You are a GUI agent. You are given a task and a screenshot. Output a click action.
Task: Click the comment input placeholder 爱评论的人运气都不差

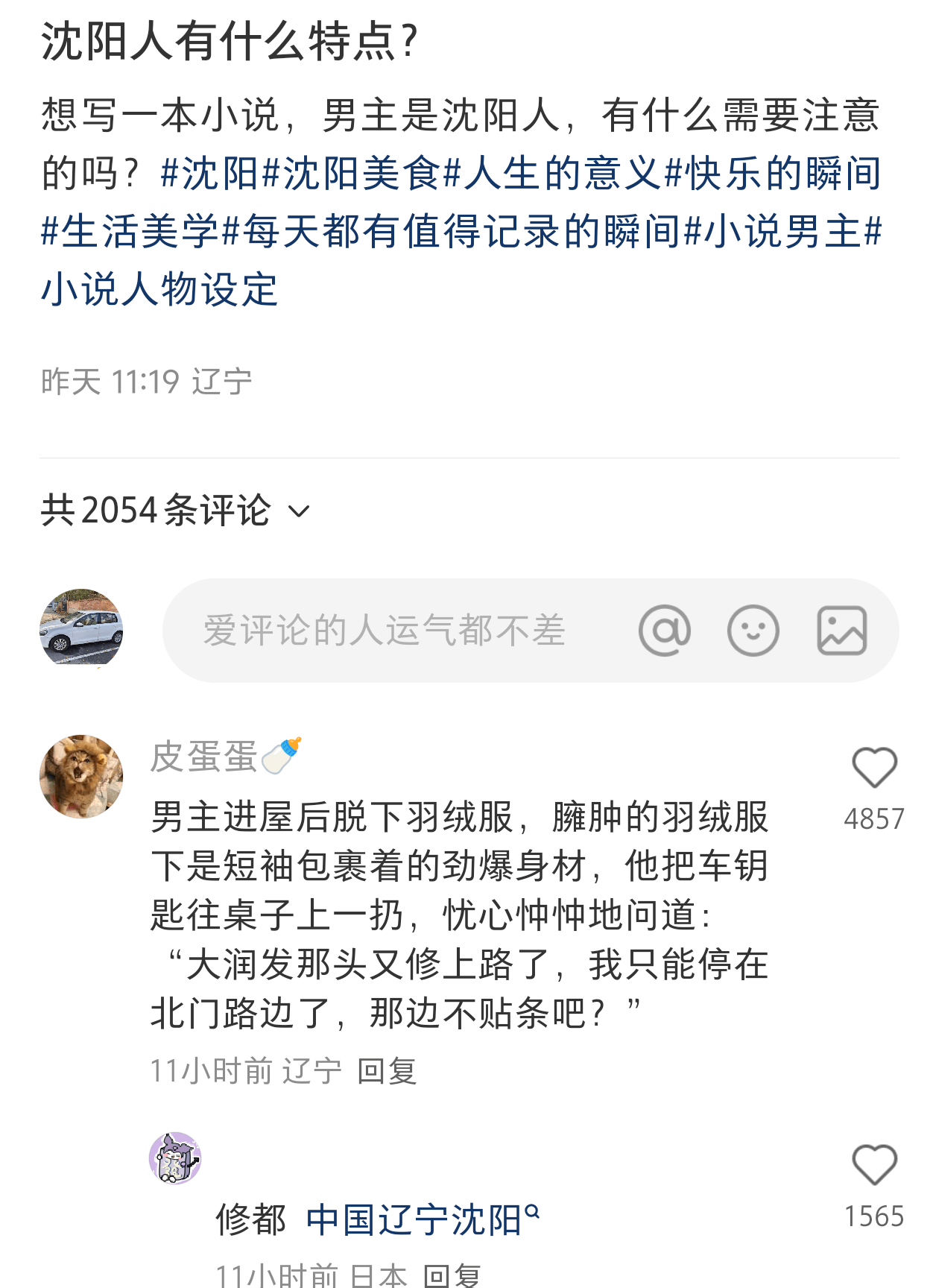coord(382,630)
